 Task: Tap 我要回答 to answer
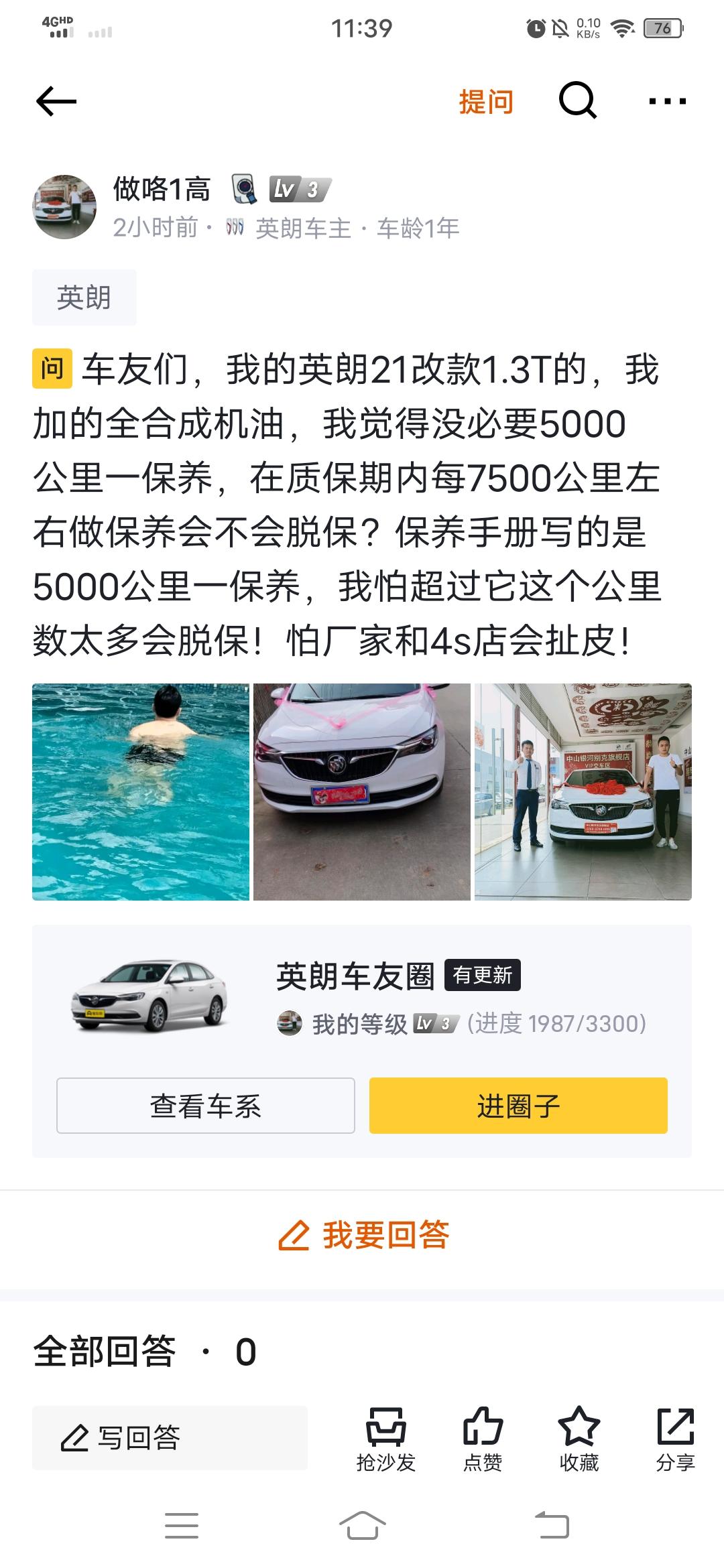click(363, 1235)
